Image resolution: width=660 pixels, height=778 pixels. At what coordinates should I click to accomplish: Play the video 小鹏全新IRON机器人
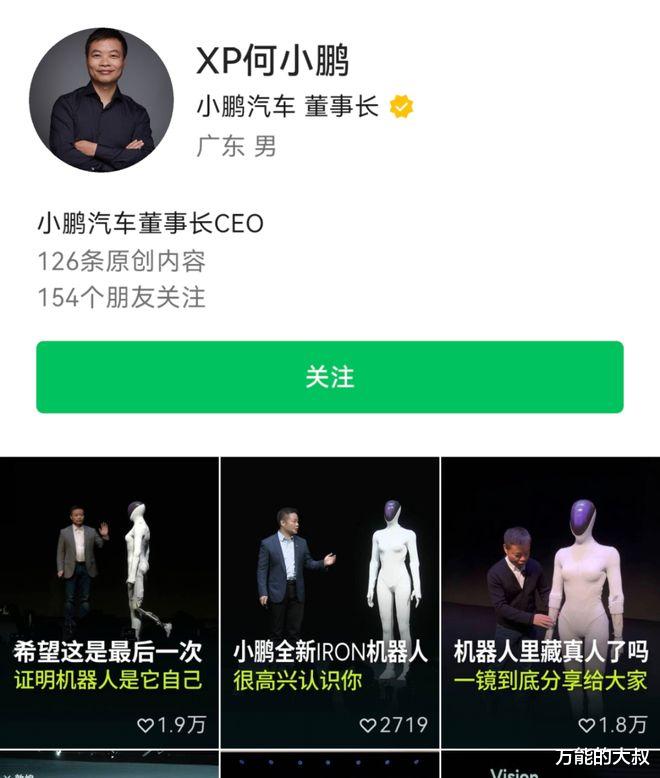point(330,602)
